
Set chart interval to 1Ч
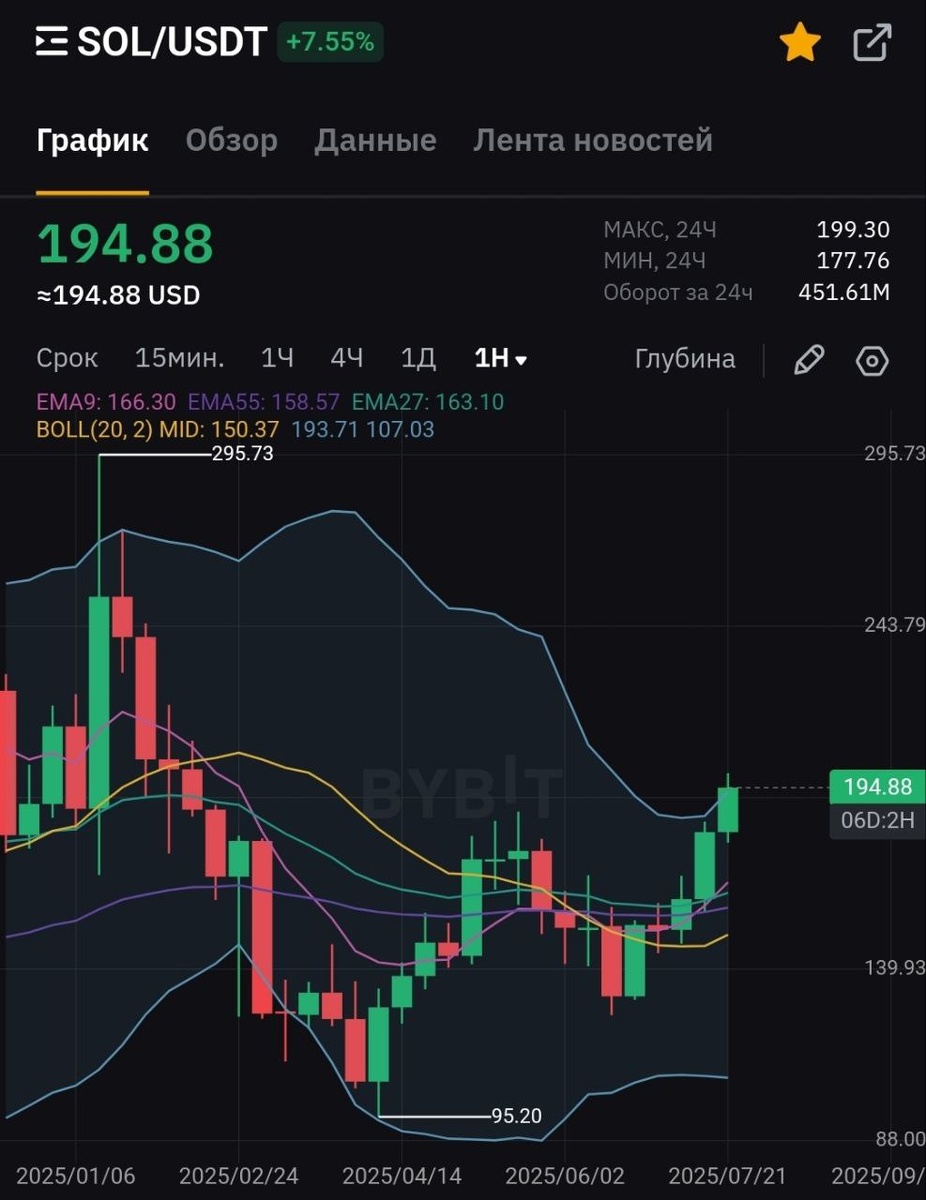click(277, 358)
